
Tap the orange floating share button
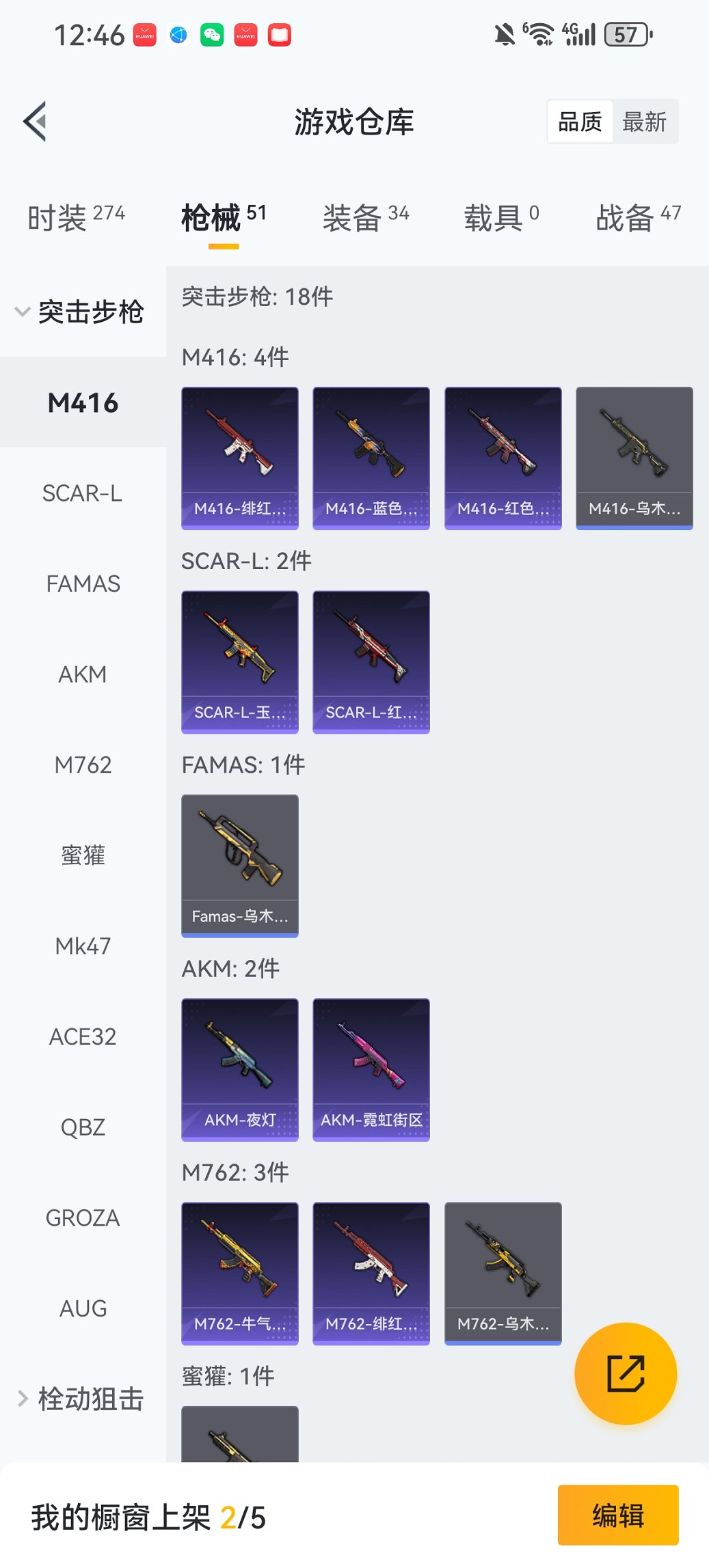[x=626, y=1373]
